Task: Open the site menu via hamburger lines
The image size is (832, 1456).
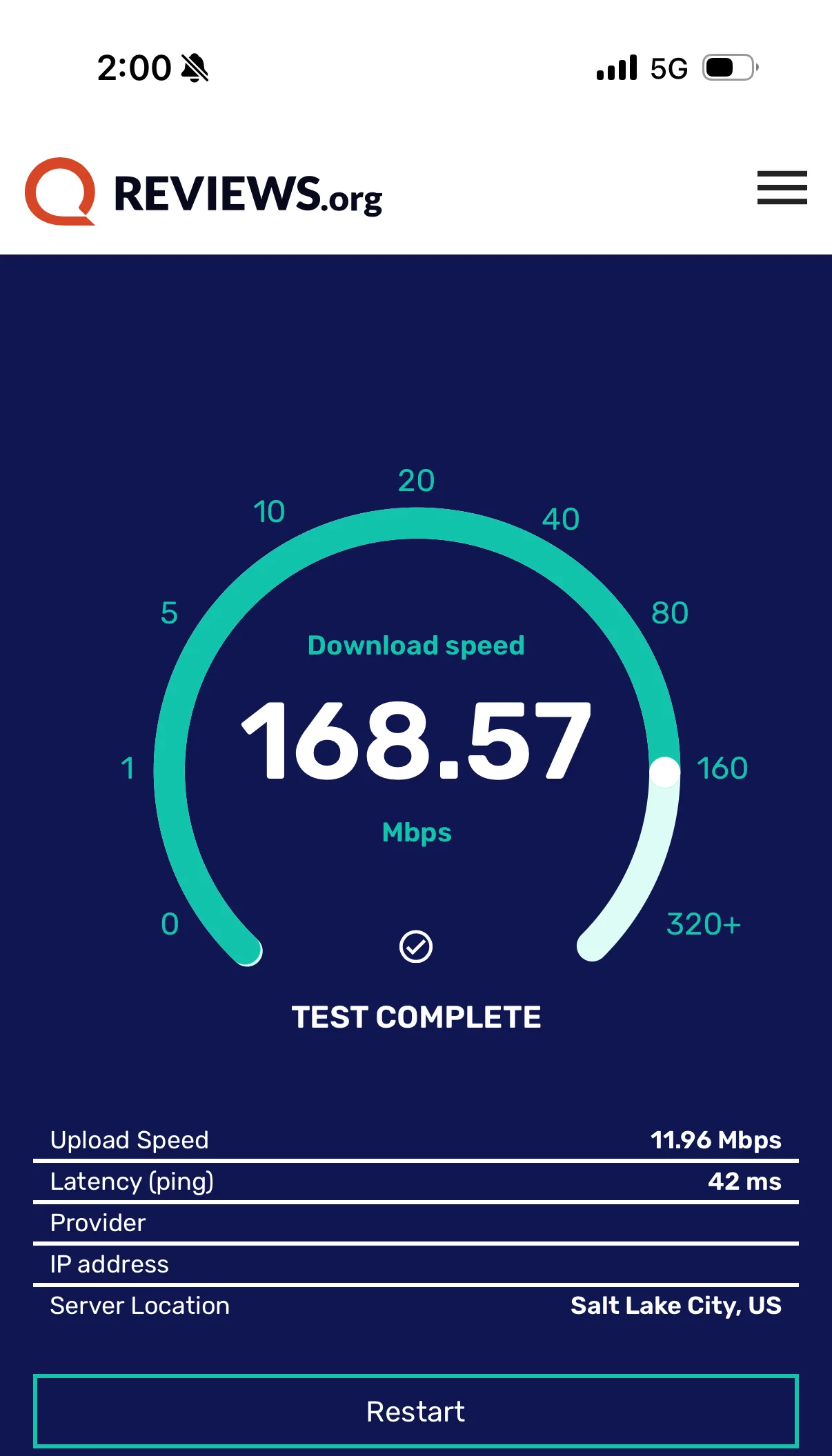Action: click(782, 188)
